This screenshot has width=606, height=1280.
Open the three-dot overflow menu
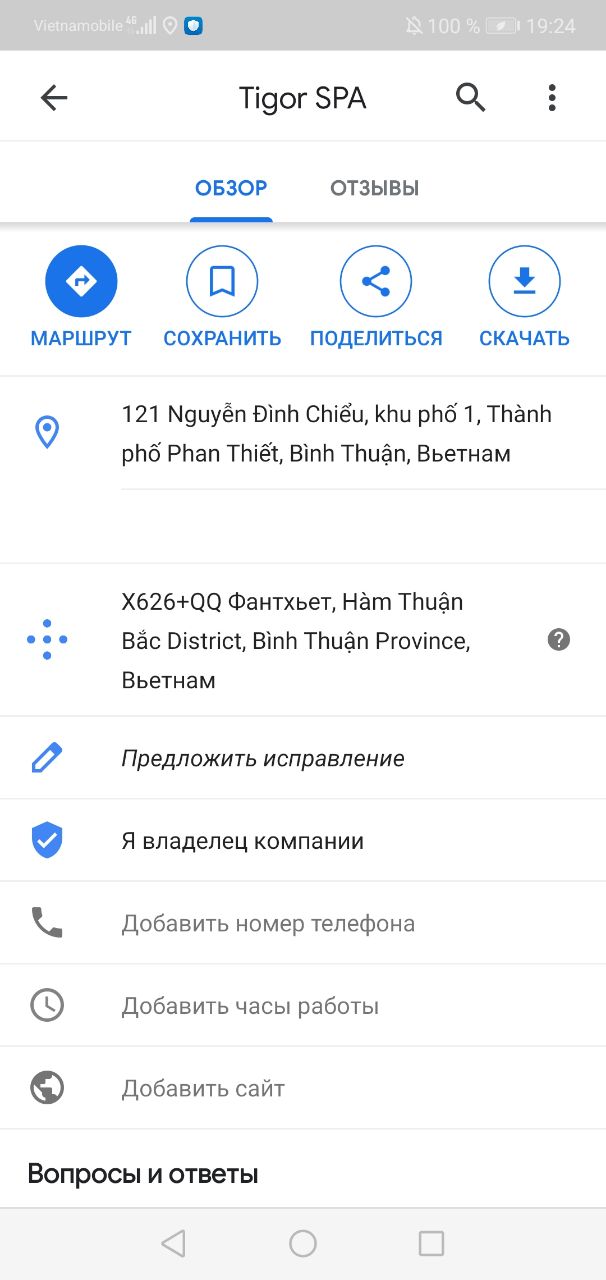coord(552,98)
